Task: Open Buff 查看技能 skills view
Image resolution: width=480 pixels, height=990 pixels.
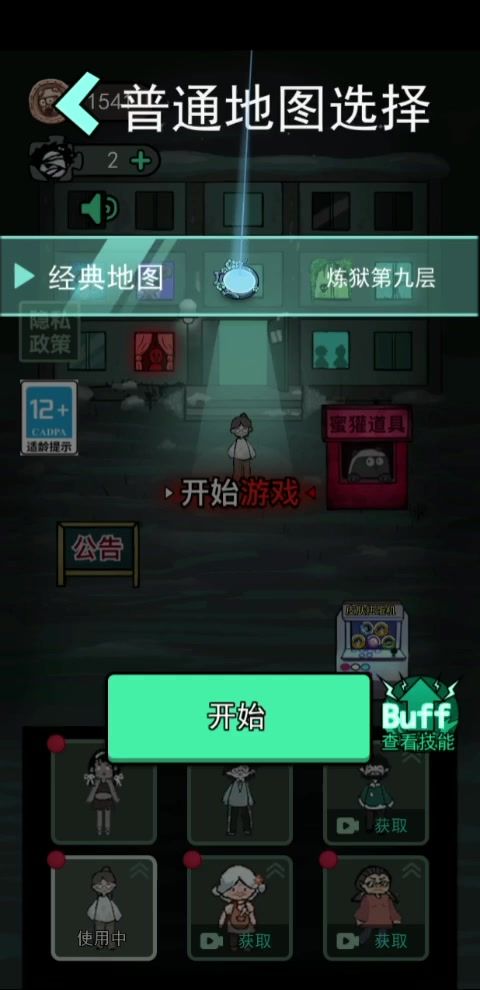Action: coord(418,715)
